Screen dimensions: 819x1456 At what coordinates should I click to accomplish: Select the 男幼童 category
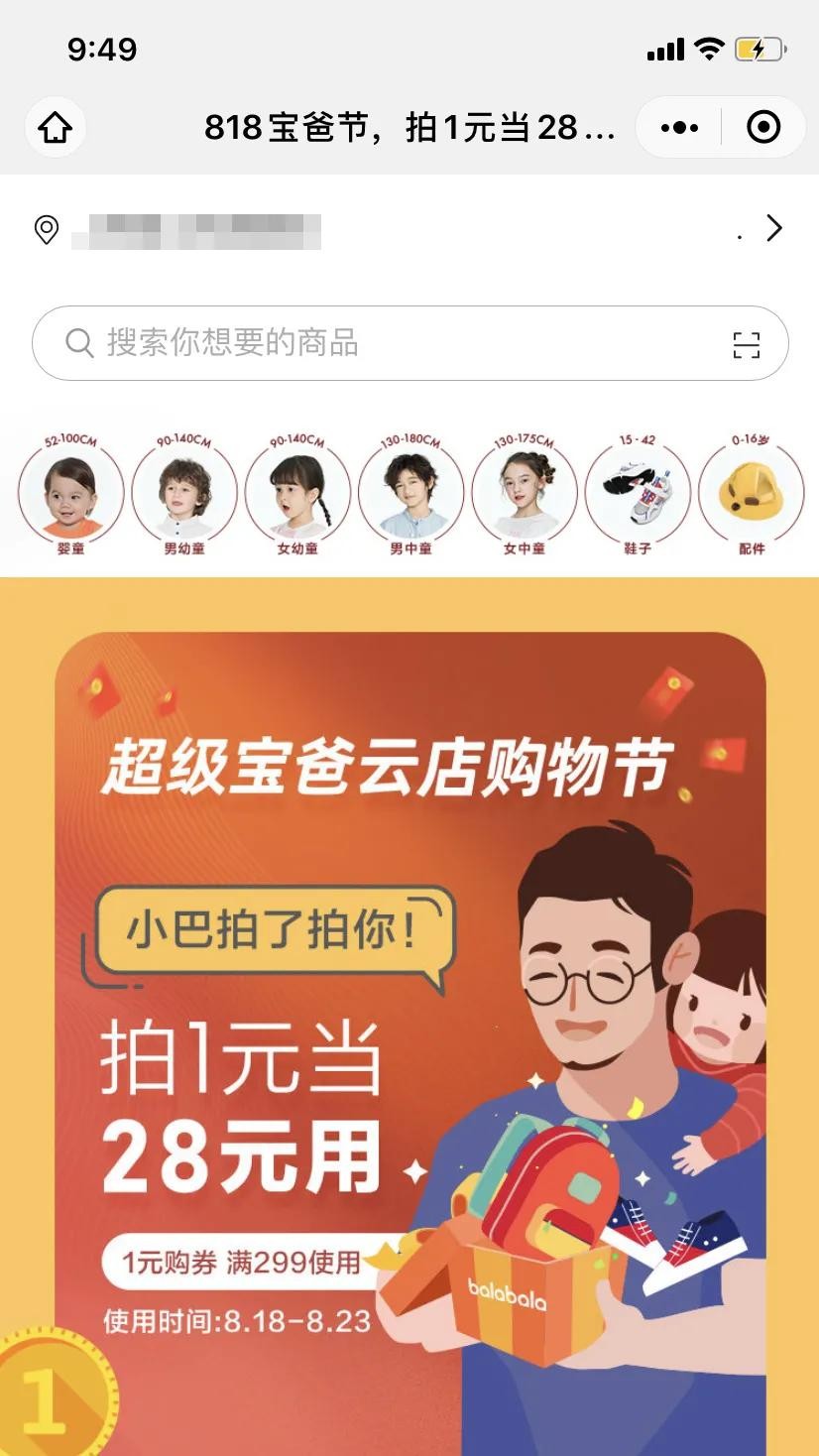click(x=184, y=493)
